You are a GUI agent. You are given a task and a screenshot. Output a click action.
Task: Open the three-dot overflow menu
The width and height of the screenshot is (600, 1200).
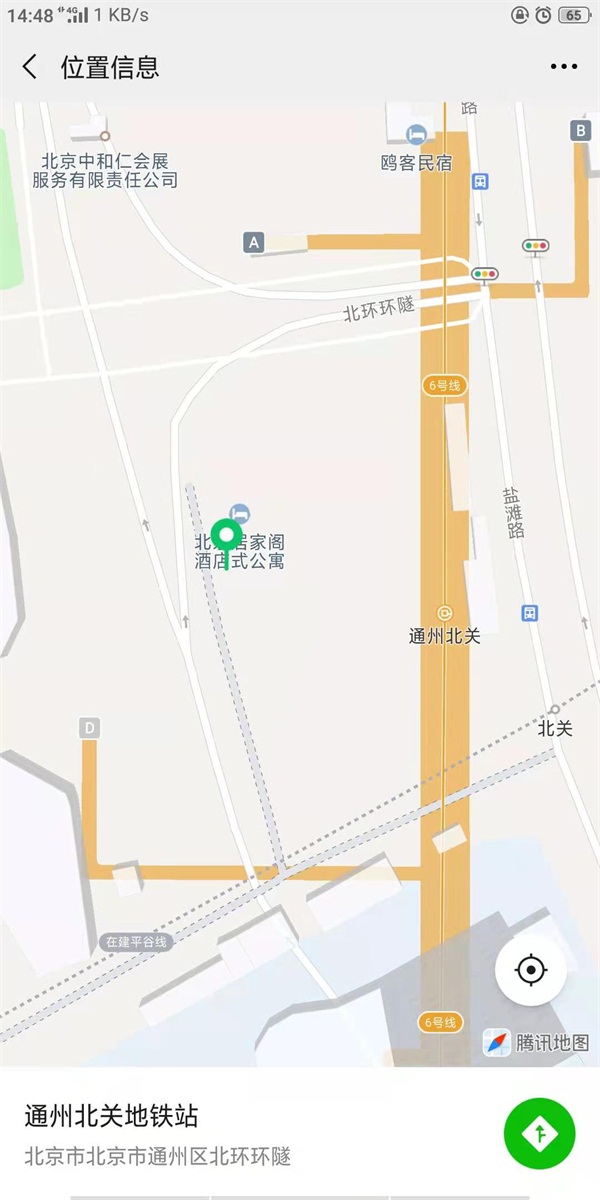[x=563, y=67]
